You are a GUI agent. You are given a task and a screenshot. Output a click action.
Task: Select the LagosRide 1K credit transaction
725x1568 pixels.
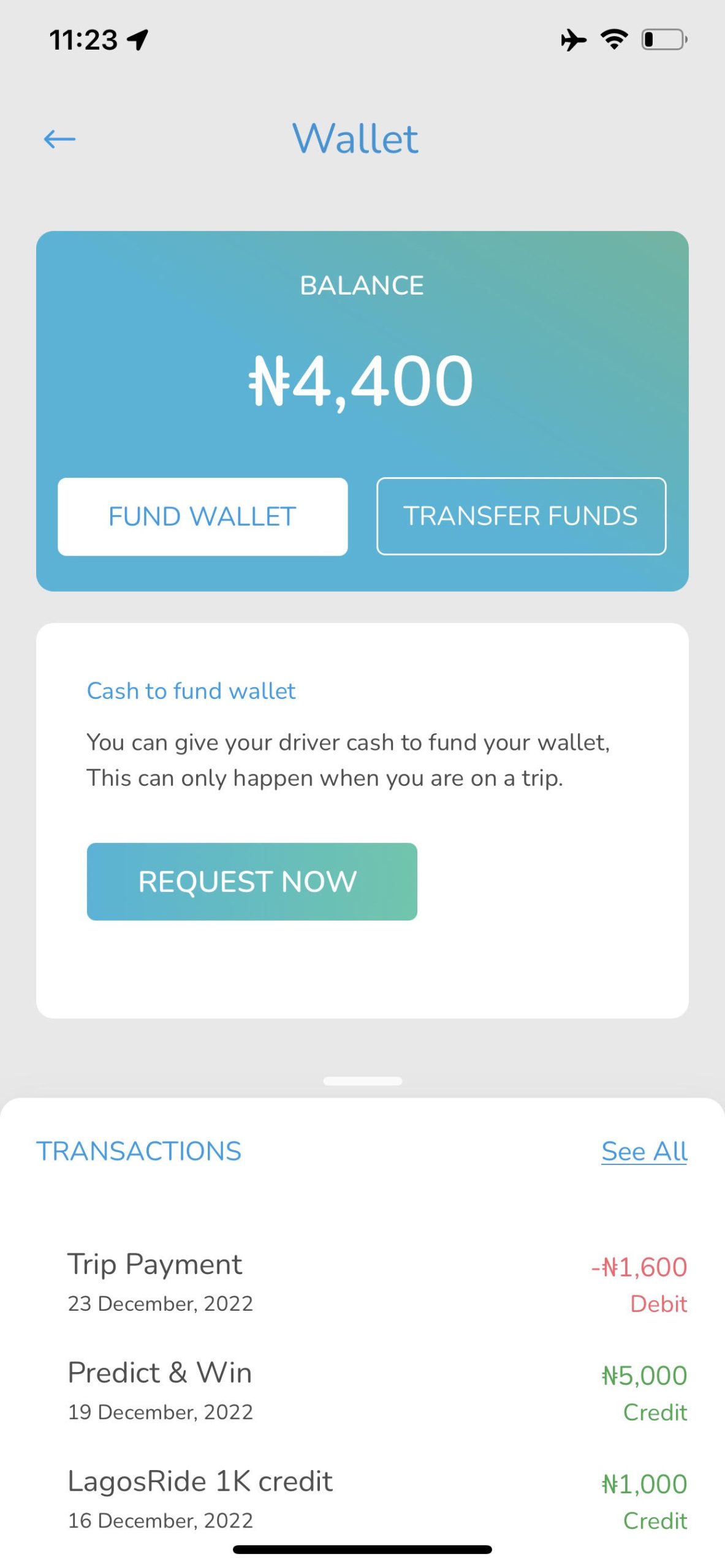click(200, 1481)
